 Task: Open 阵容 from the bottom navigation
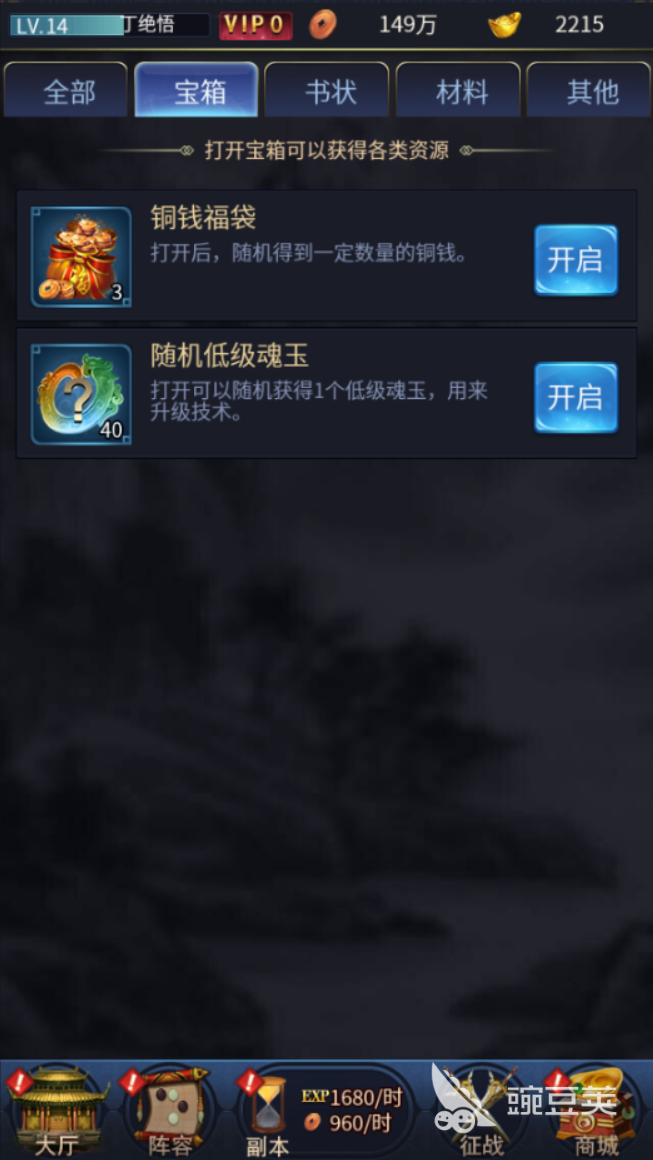point(167,1112)
